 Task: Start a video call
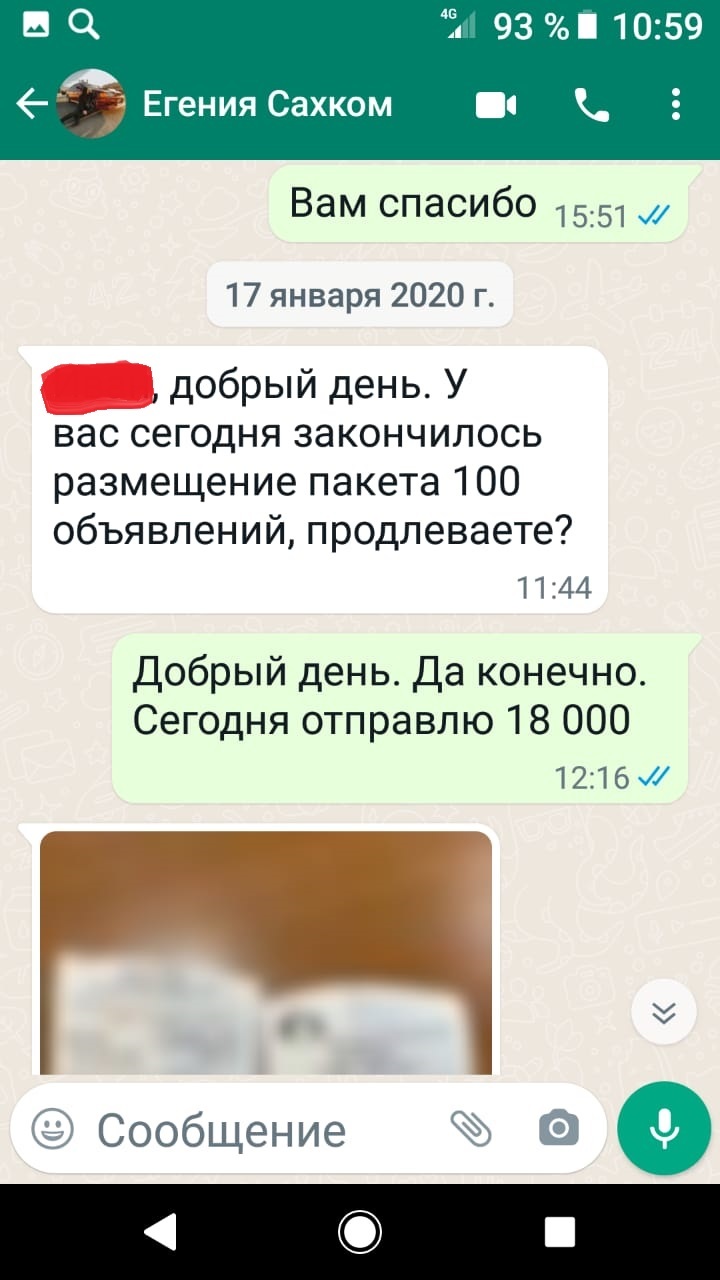(496, 104)
